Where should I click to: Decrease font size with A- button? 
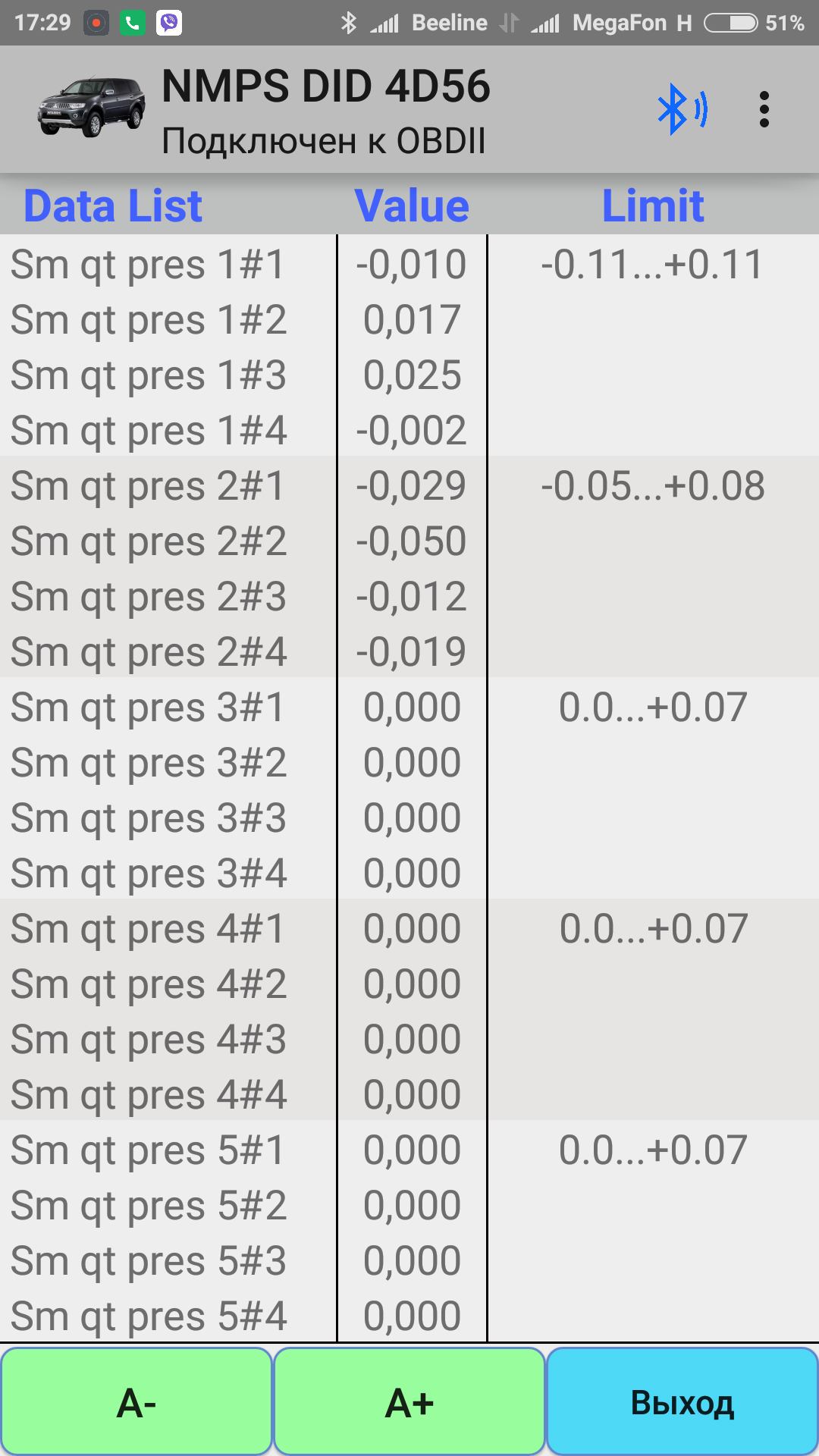pyautogui.click(x=136, y=1401)
